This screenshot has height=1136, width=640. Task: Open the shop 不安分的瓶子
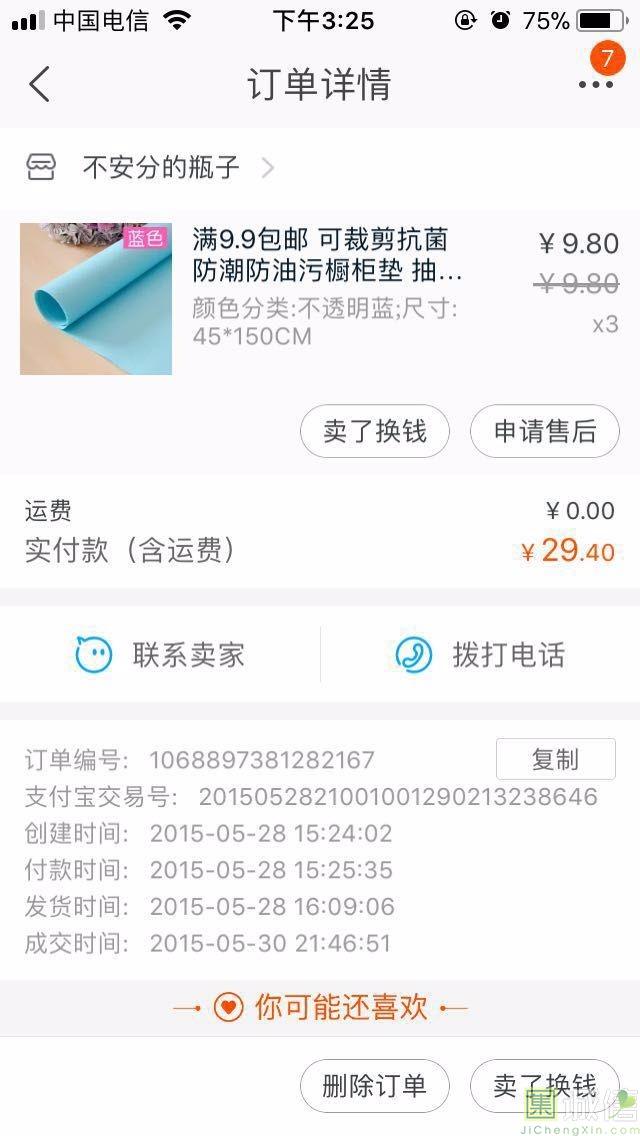pos(160,168)
